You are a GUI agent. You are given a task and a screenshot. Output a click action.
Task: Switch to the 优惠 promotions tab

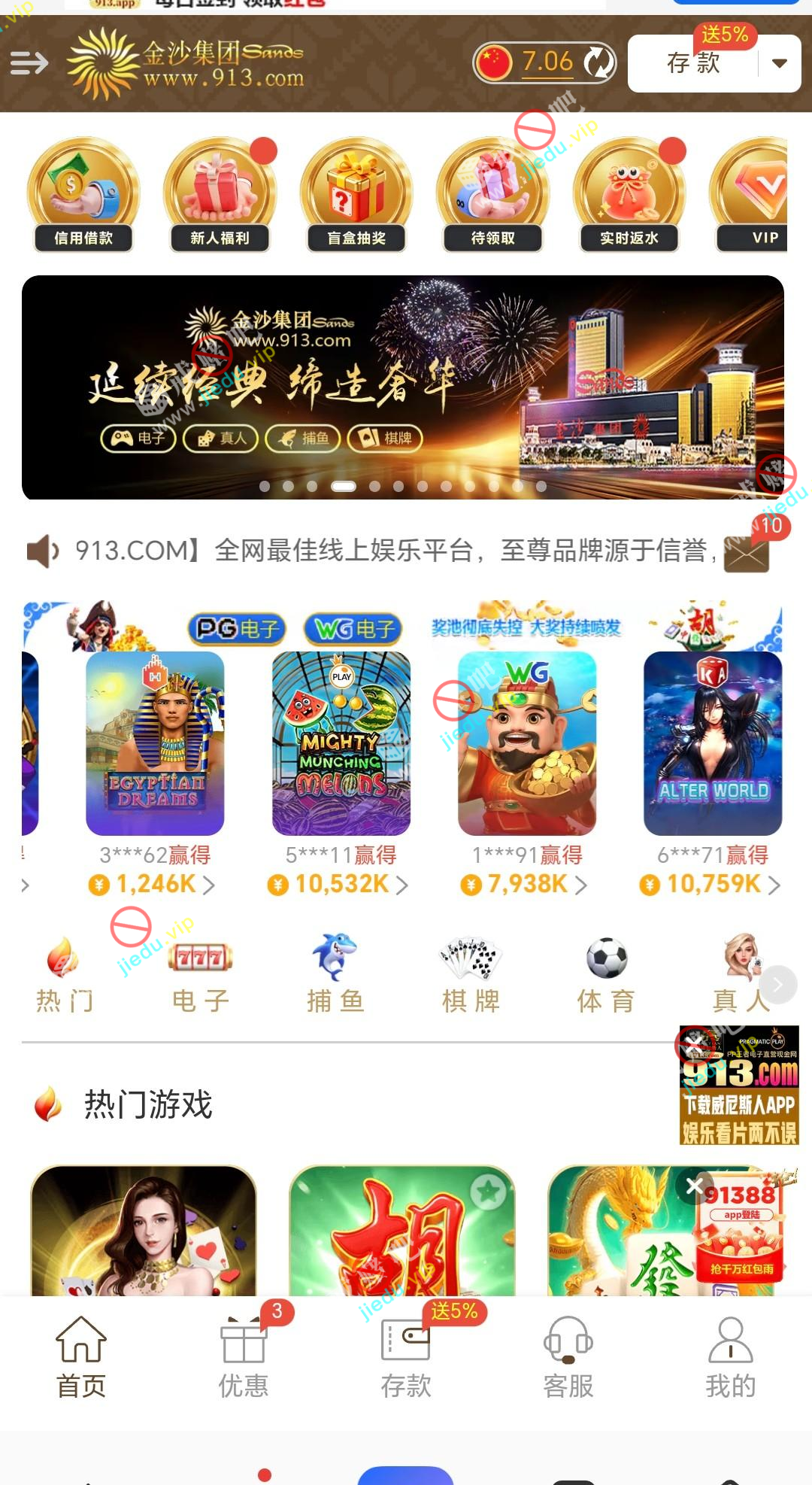coord(244,1358)
